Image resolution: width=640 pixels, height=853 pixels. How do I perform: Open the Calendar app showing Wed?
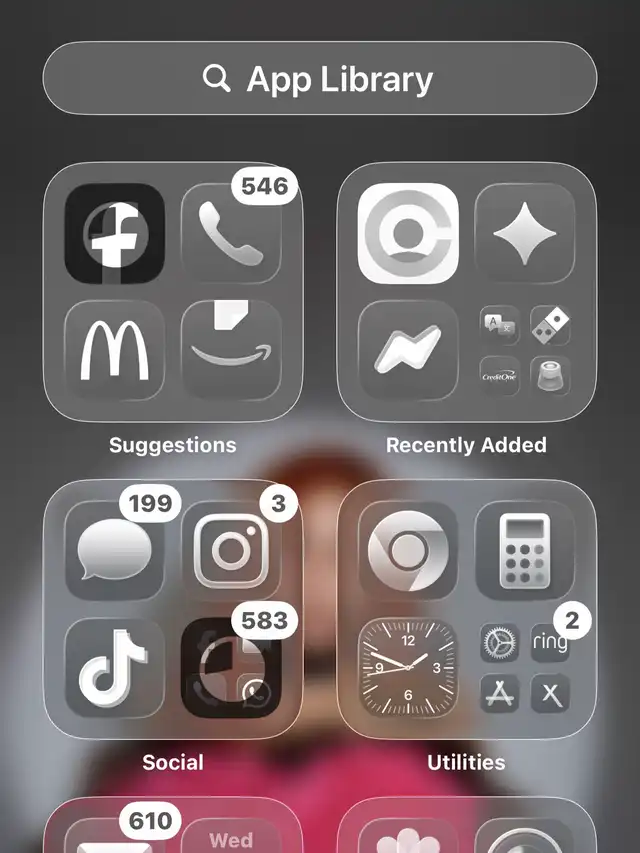coord(231,836)
